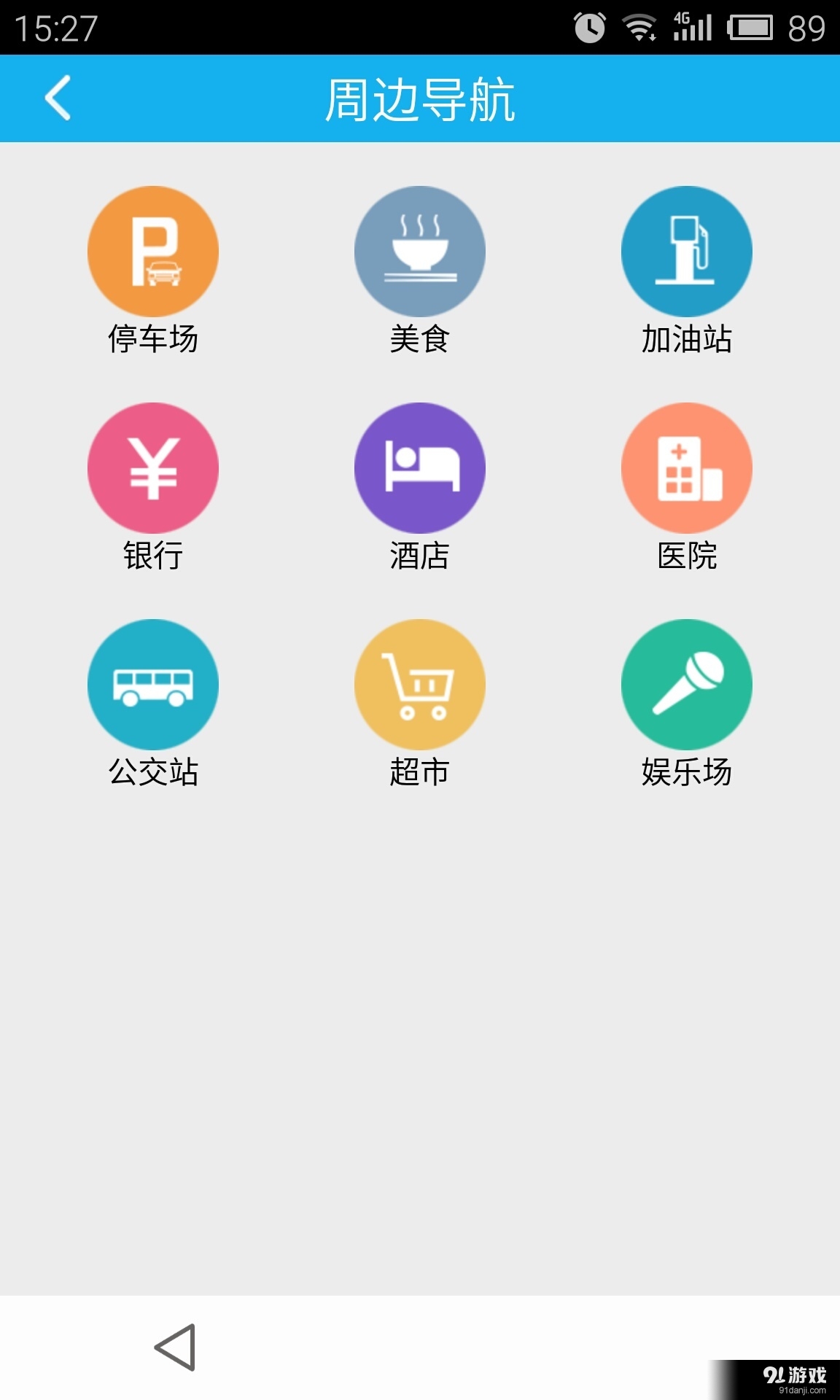This screenshot has height=1400, width=840.
Task: Tap the 银行 bank icon
Action: pyautogui.click(x=152, y=467)
